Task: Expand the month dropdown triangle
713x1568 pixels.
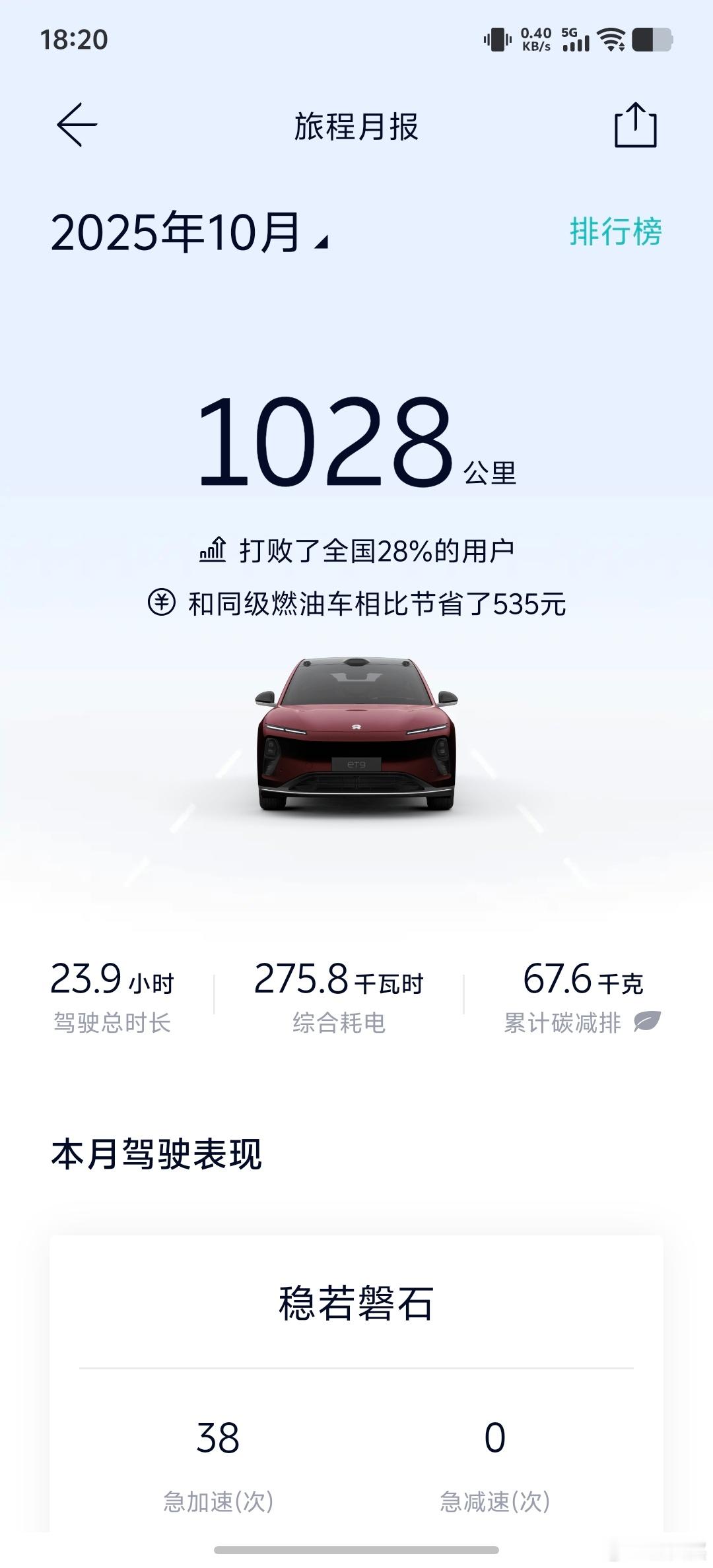Action: coord(322,240)
